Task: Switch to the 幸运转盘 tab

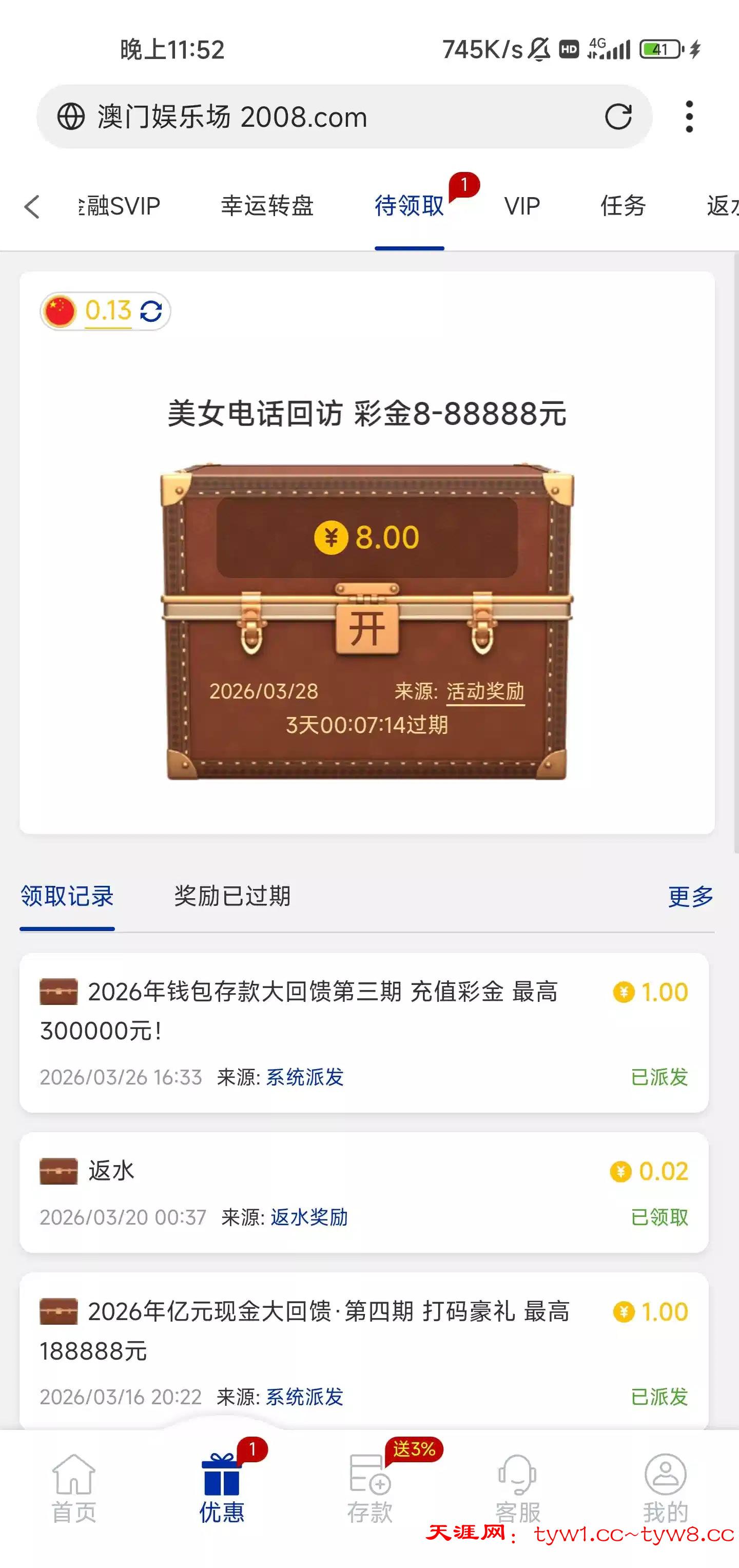Action: (267, 206)
